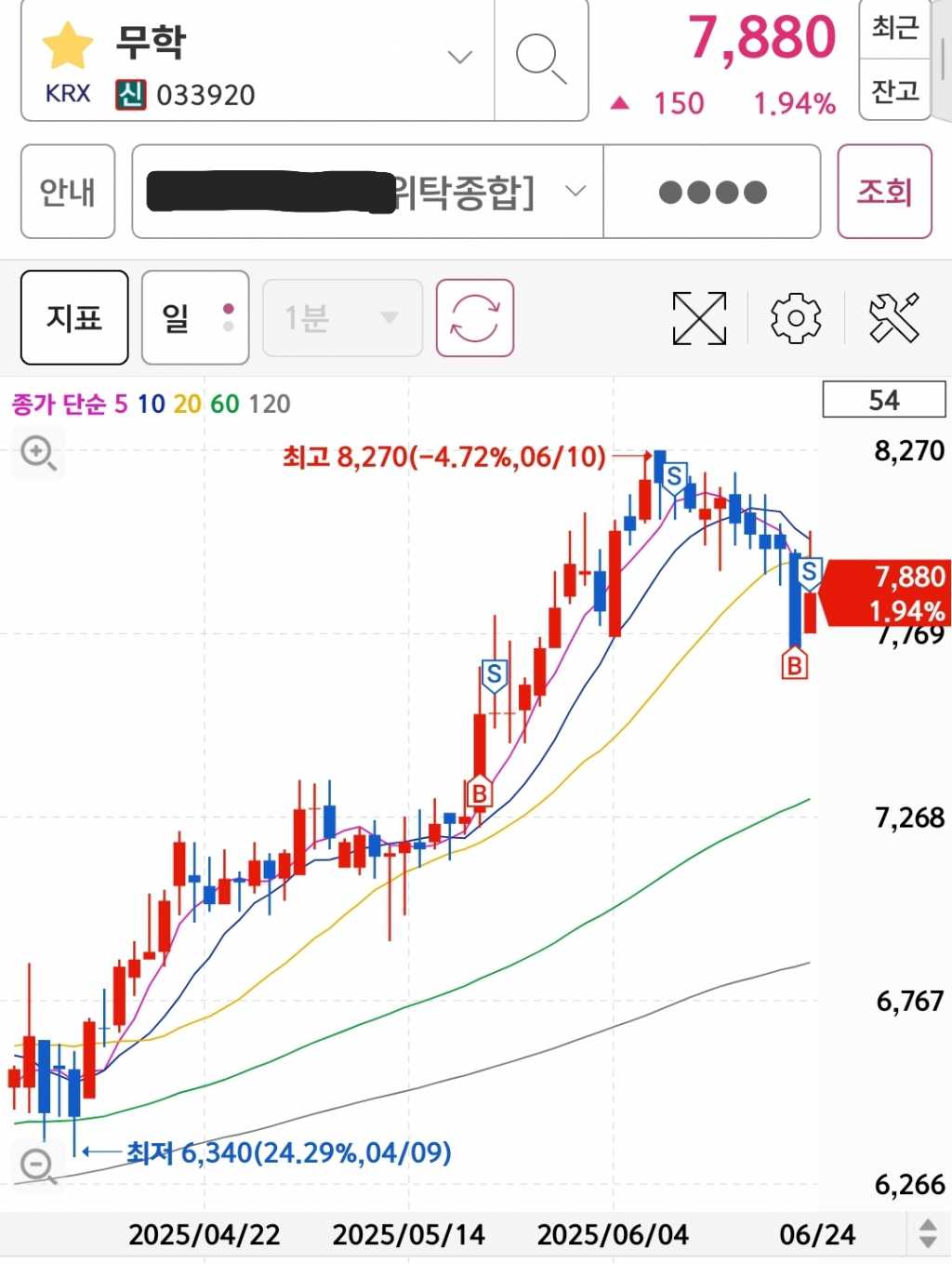
Task: Expand chart to full screen
Action: click(x=699, y=318)
